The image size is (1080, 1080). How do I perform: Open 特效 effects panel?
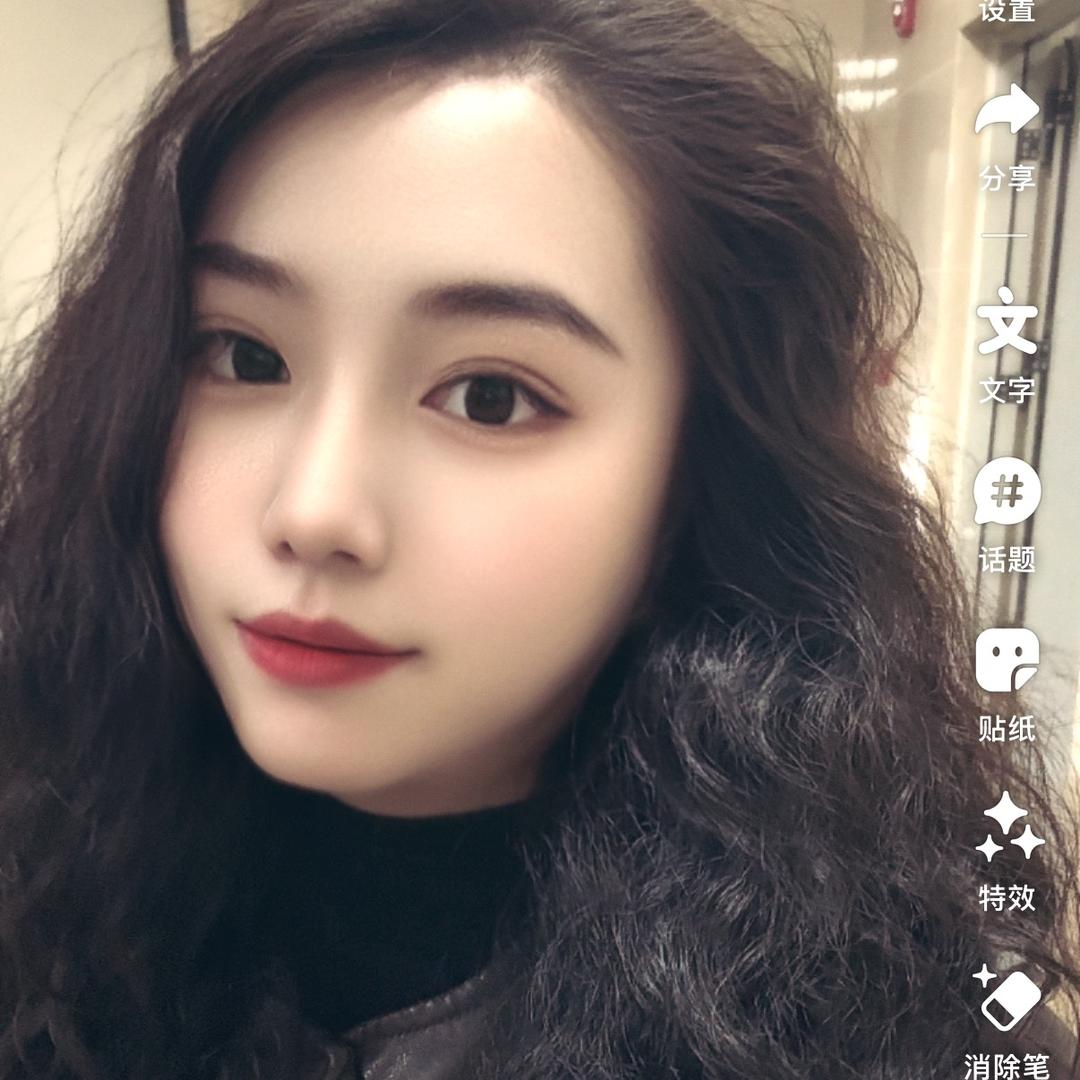tap(1007, 830)
